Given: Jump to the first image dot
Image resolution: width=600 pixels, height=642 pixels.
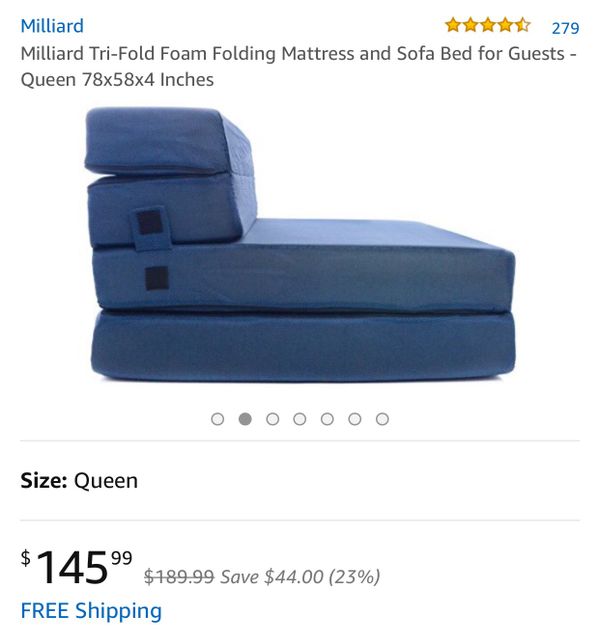Looking at the screenshot, I should click(218, 419).
